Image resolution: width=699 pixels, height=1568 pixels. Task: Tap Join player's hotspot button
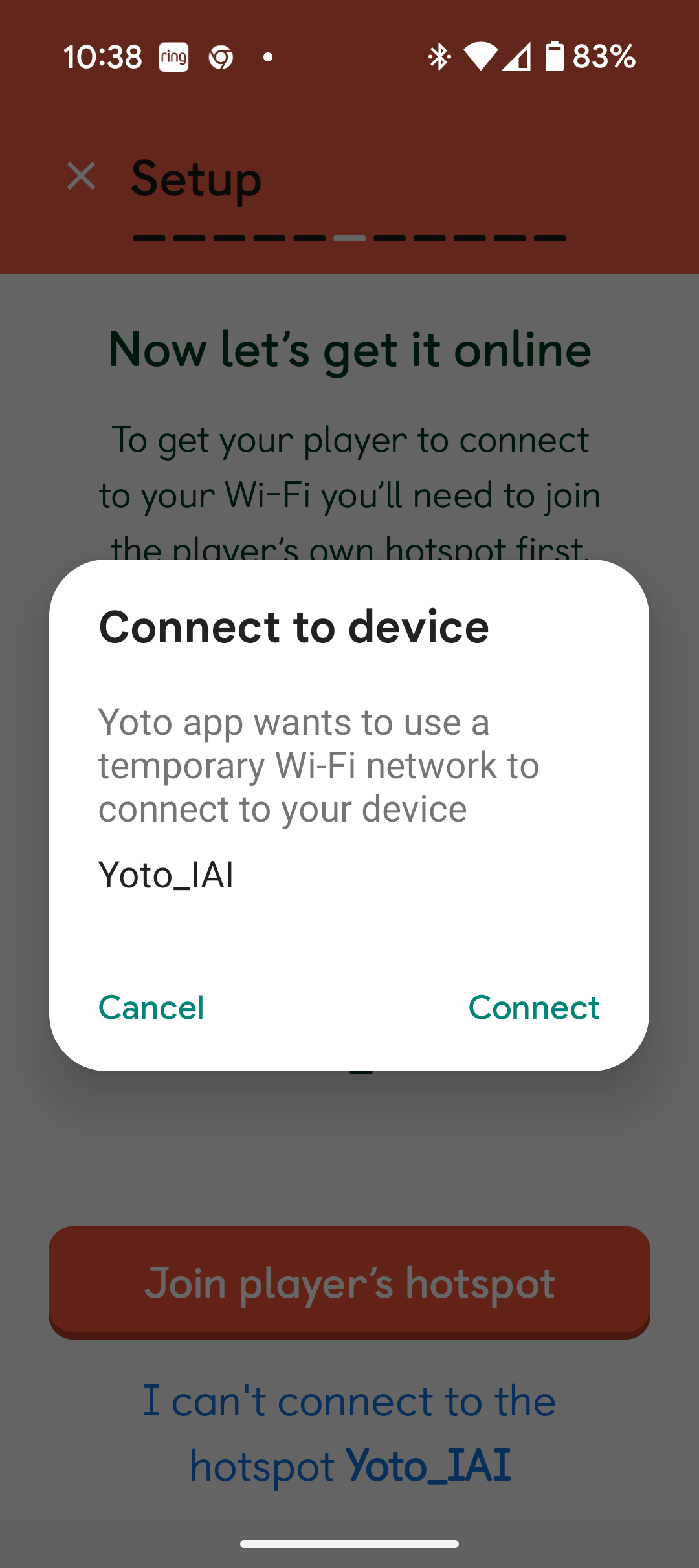tap(349, 1282)
